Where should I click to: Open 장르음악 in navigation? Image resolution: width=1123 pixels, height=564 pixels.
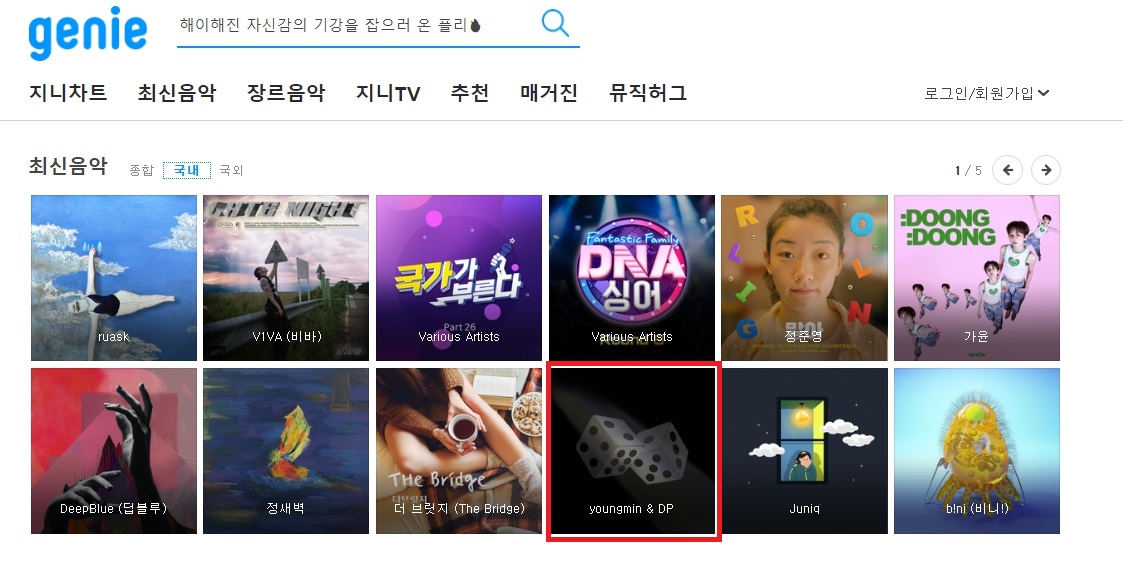[286, 93]
